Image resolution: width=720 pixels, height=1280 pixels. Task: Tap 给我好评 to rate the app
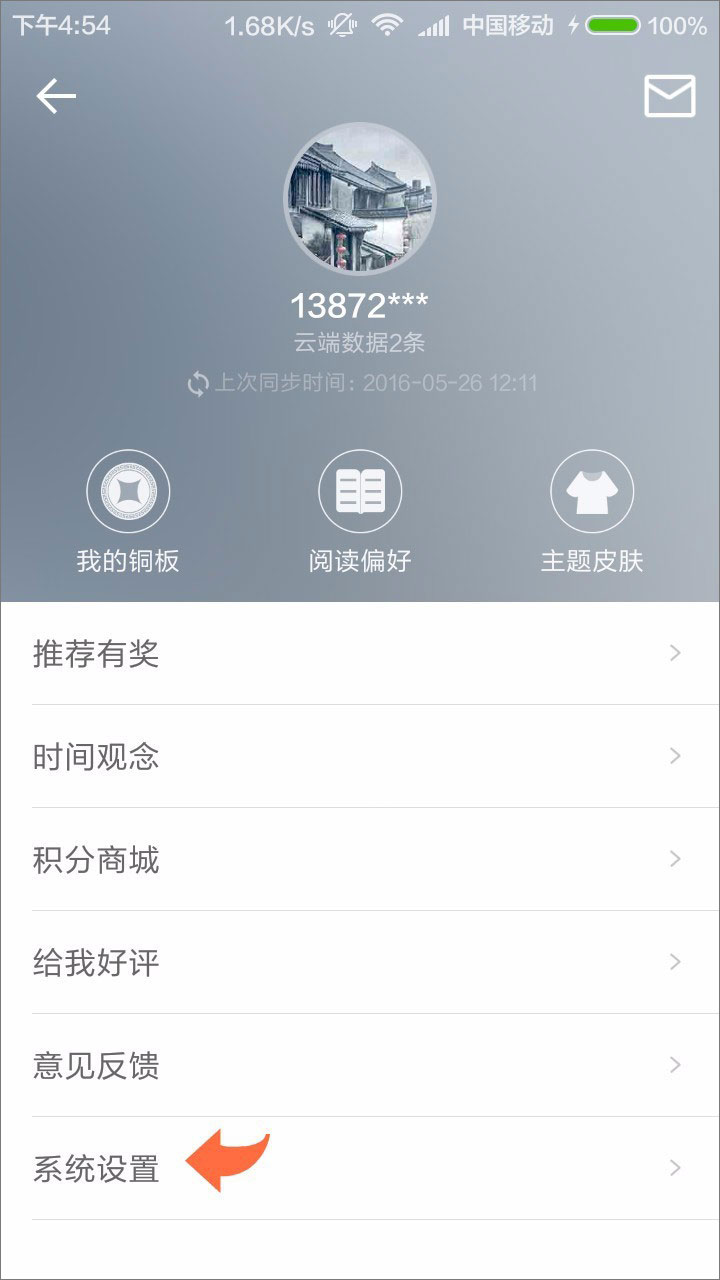pyautogui.click(x=95, y=962)
